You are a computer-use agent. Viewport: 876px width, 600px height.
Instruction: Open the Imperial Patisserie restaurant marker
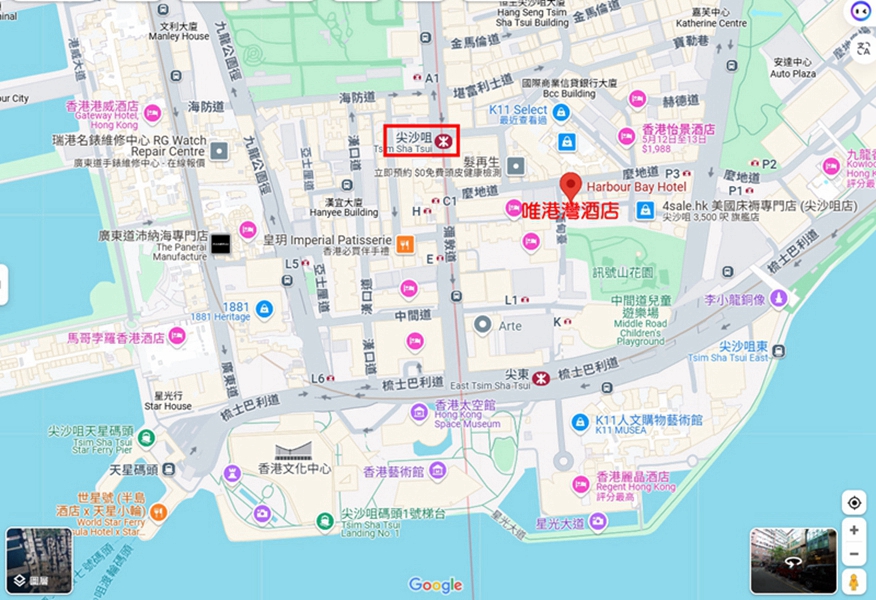[405, 243]
